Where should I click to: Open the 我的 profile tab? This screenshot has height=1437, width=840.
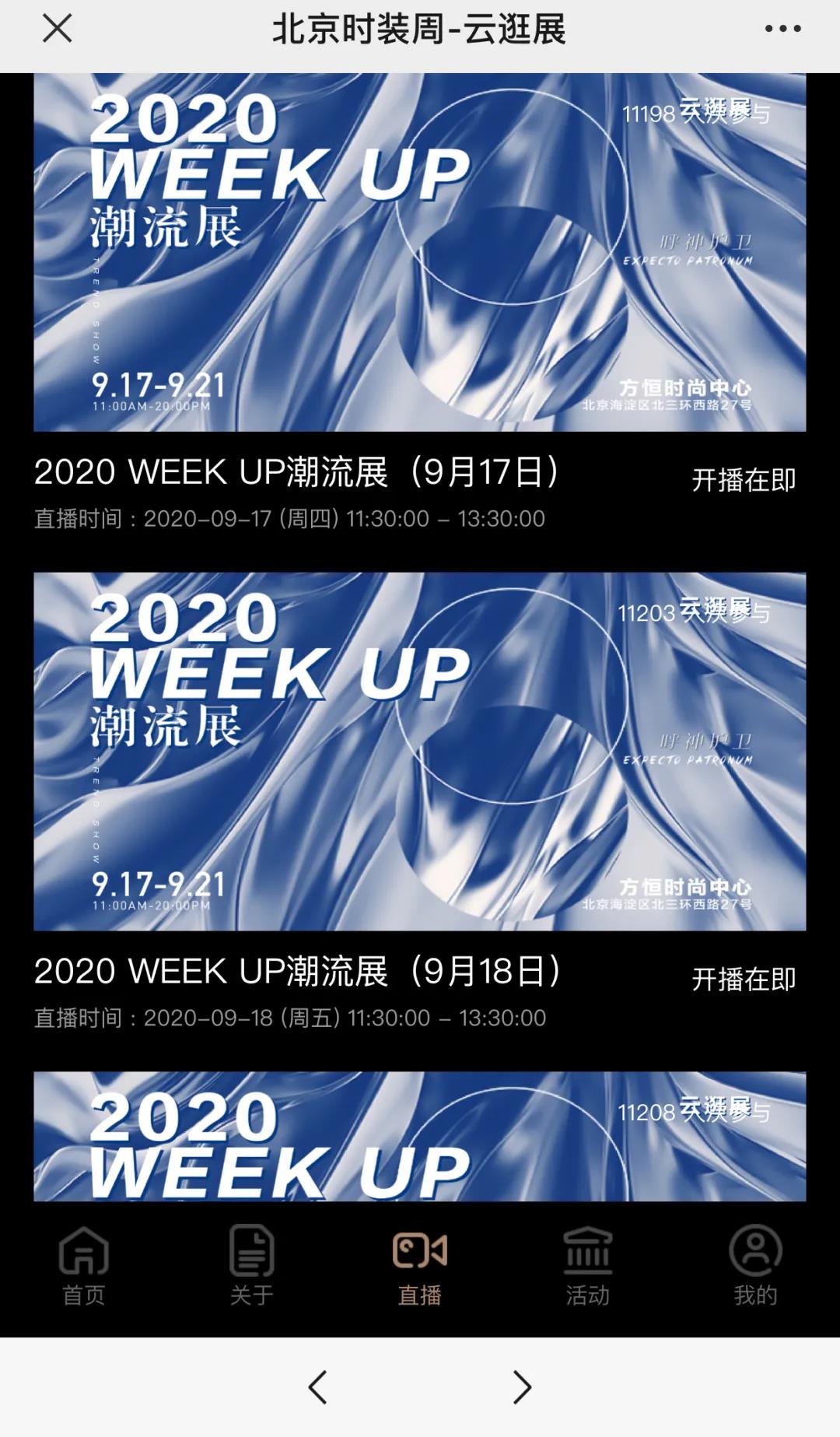(754, 1267)
